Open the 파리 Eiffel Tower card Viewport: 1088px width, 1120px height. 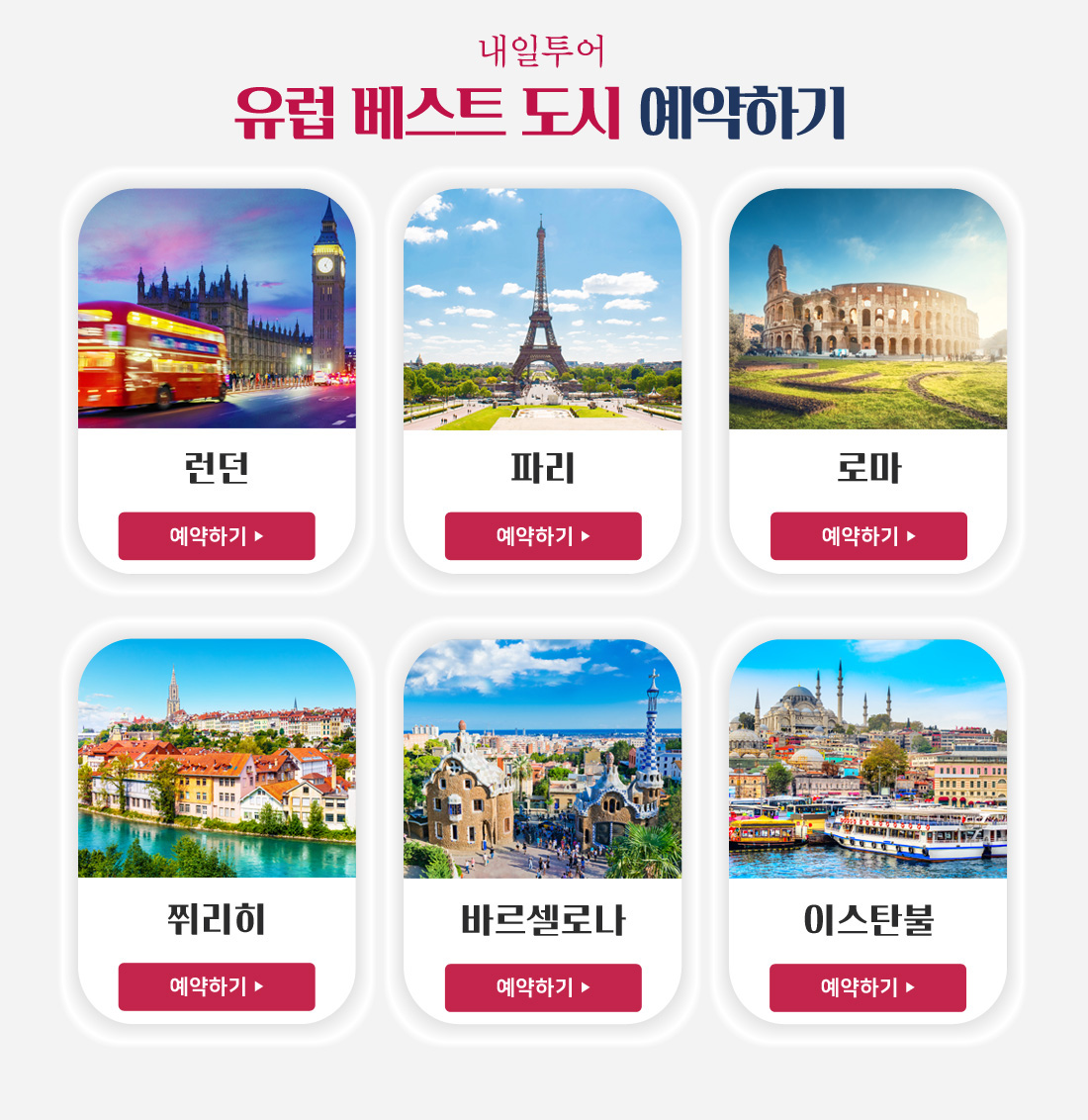pos(542,309)
